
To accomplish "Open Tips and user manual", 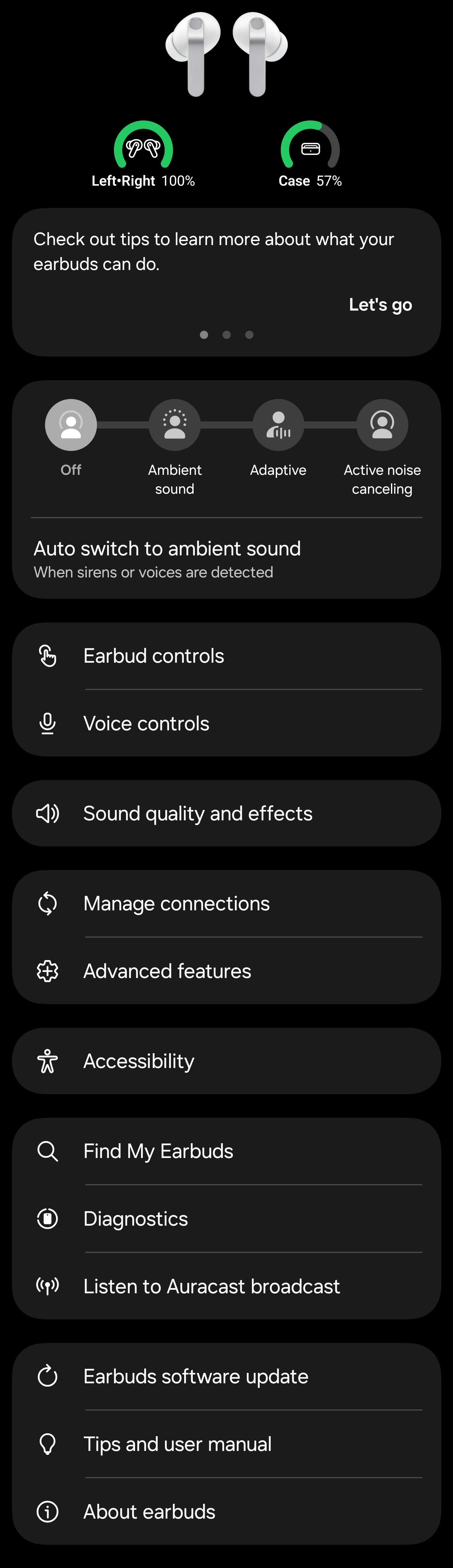I will (227, 1444).
